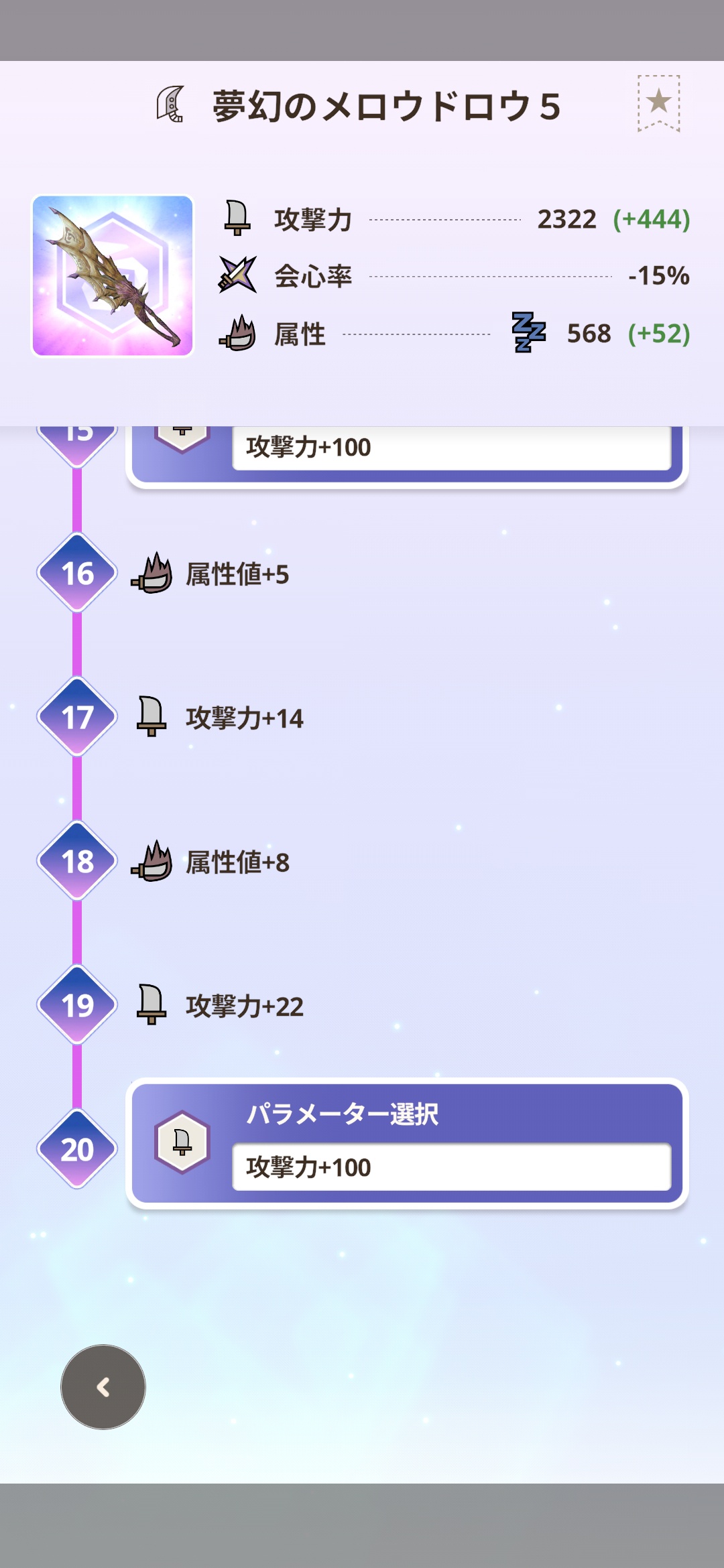The height and width of the screenshot is (1568, 724).
Task: Toggle the favorite star bookmark
Action: click(658, 103)
